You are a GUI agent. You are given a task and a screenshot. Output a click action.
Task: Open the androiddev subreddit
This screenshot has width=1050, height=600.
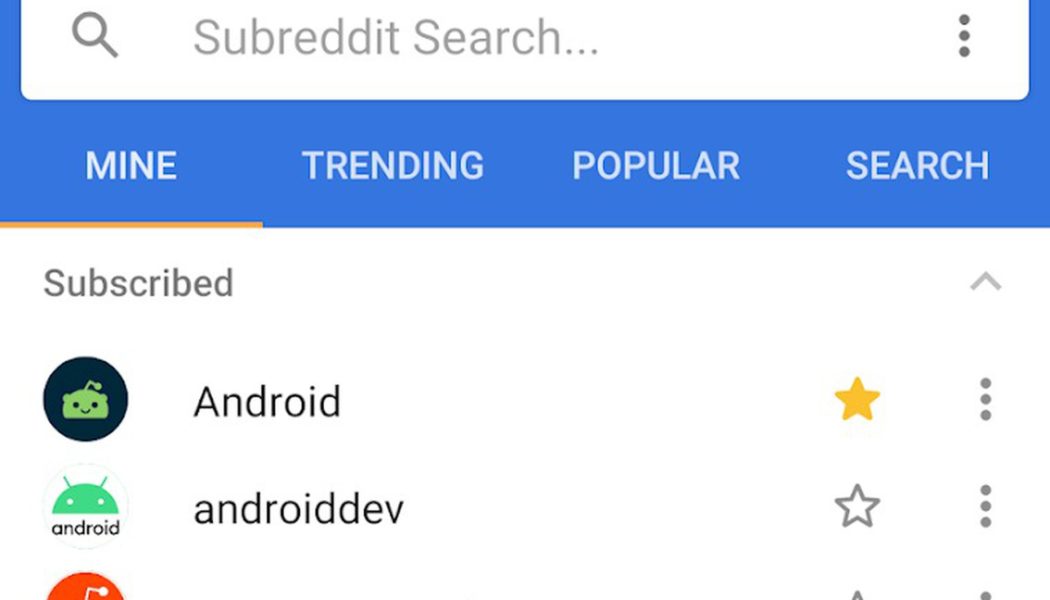(298, 509)
